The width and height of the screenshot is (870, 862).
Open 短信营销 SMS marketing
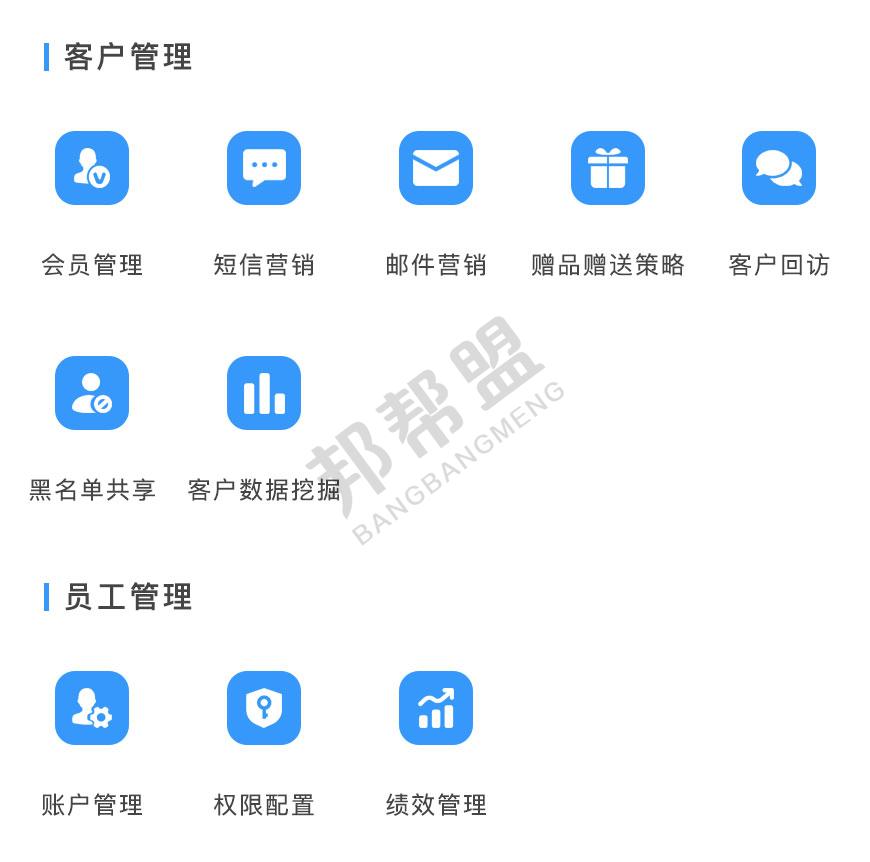pos(264,168)
